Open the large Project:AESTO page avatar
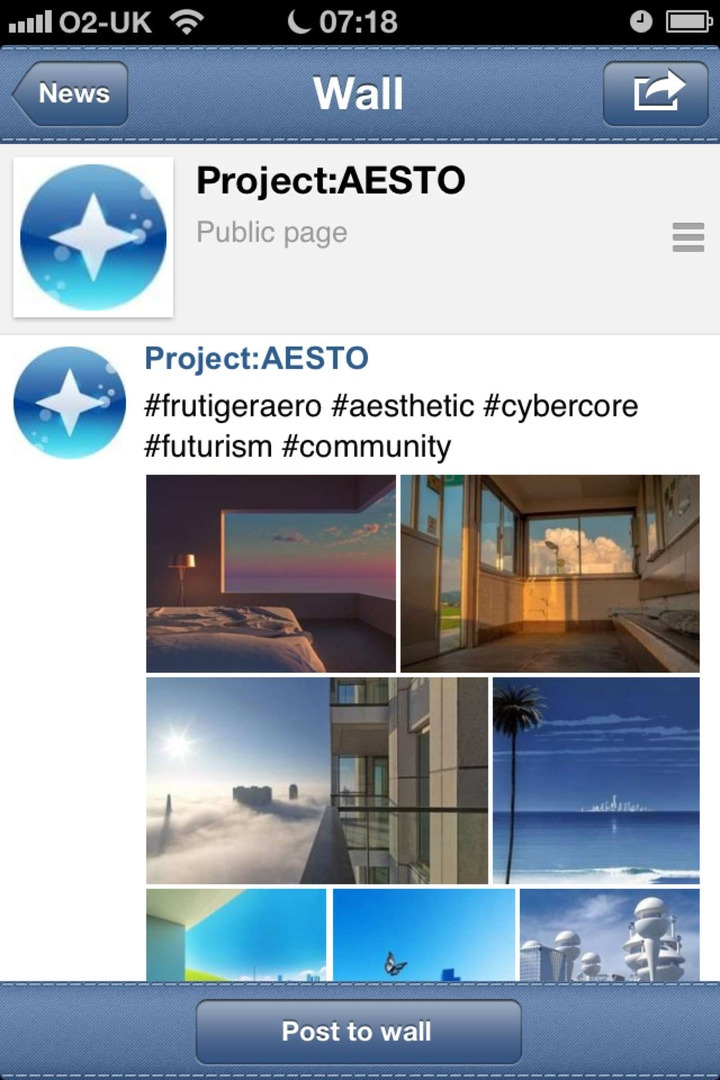 93,237
